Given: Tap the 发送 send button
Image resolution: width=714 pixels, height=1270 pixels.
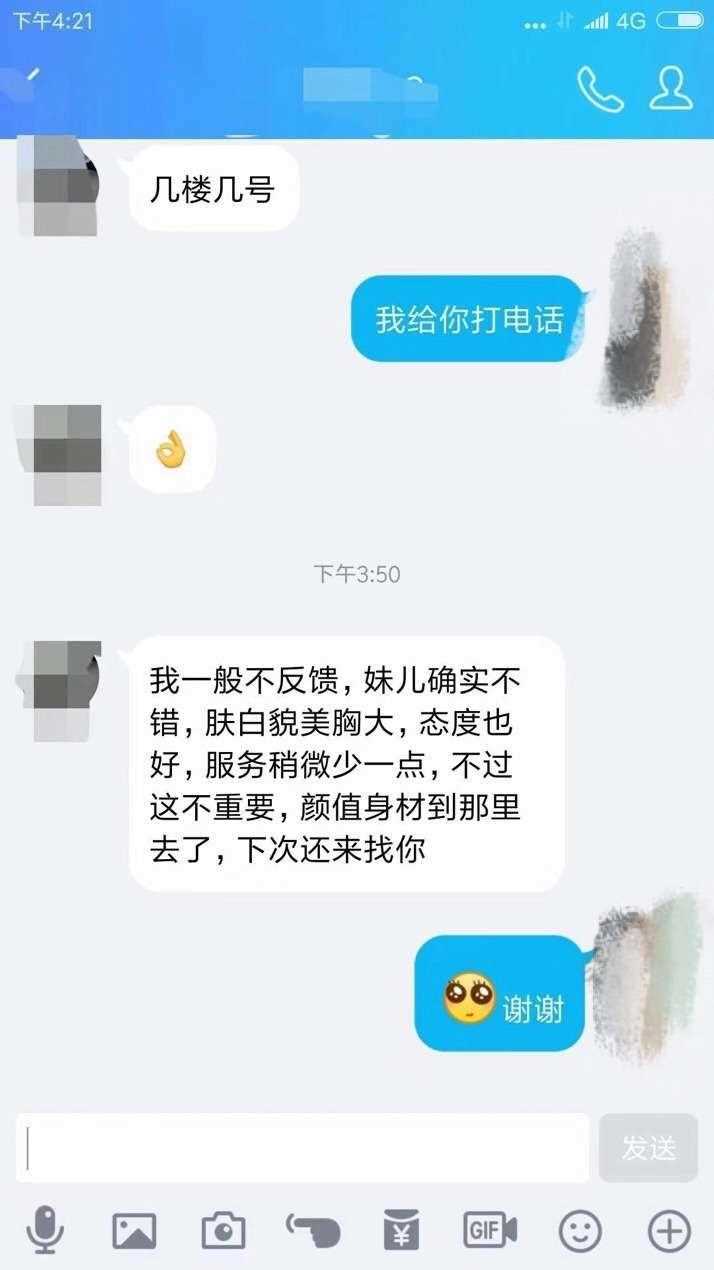Looking at the screenshot, I should click(648, 1148).
